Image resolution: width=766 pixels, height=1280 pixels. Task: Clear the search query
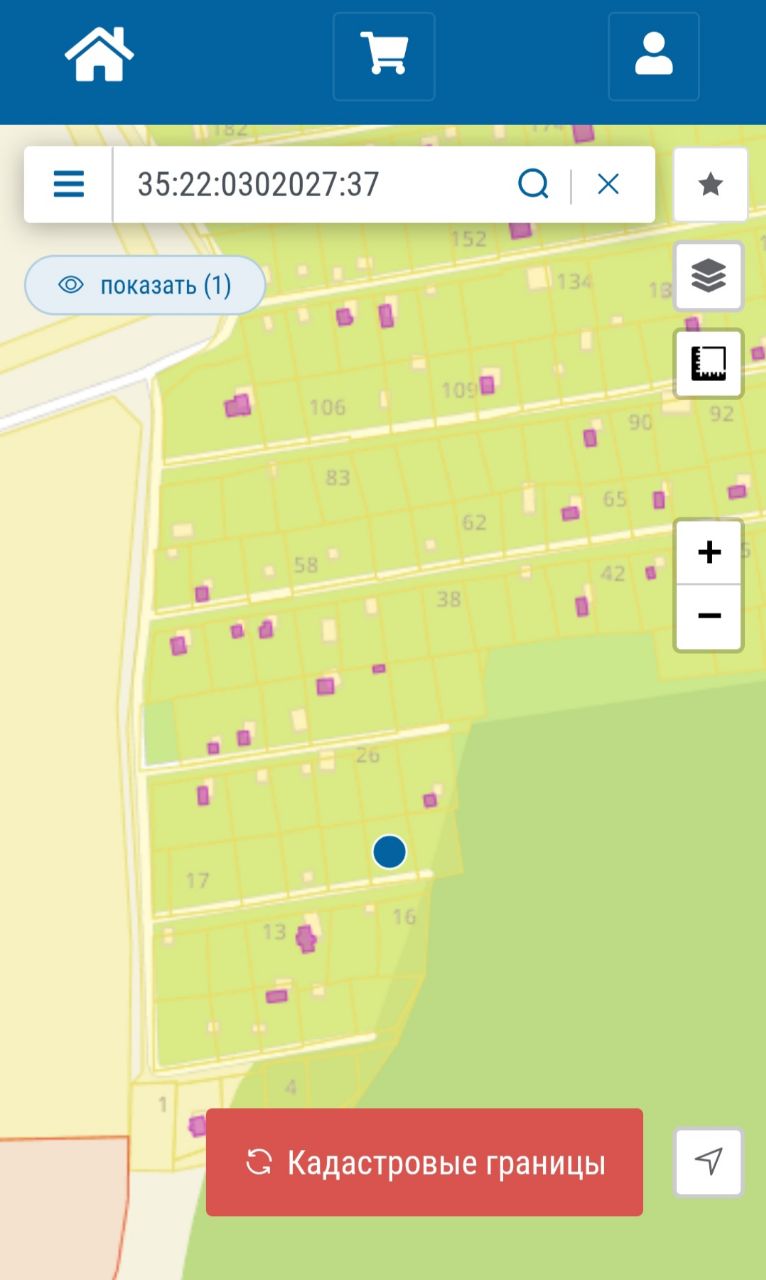point(608,184)
